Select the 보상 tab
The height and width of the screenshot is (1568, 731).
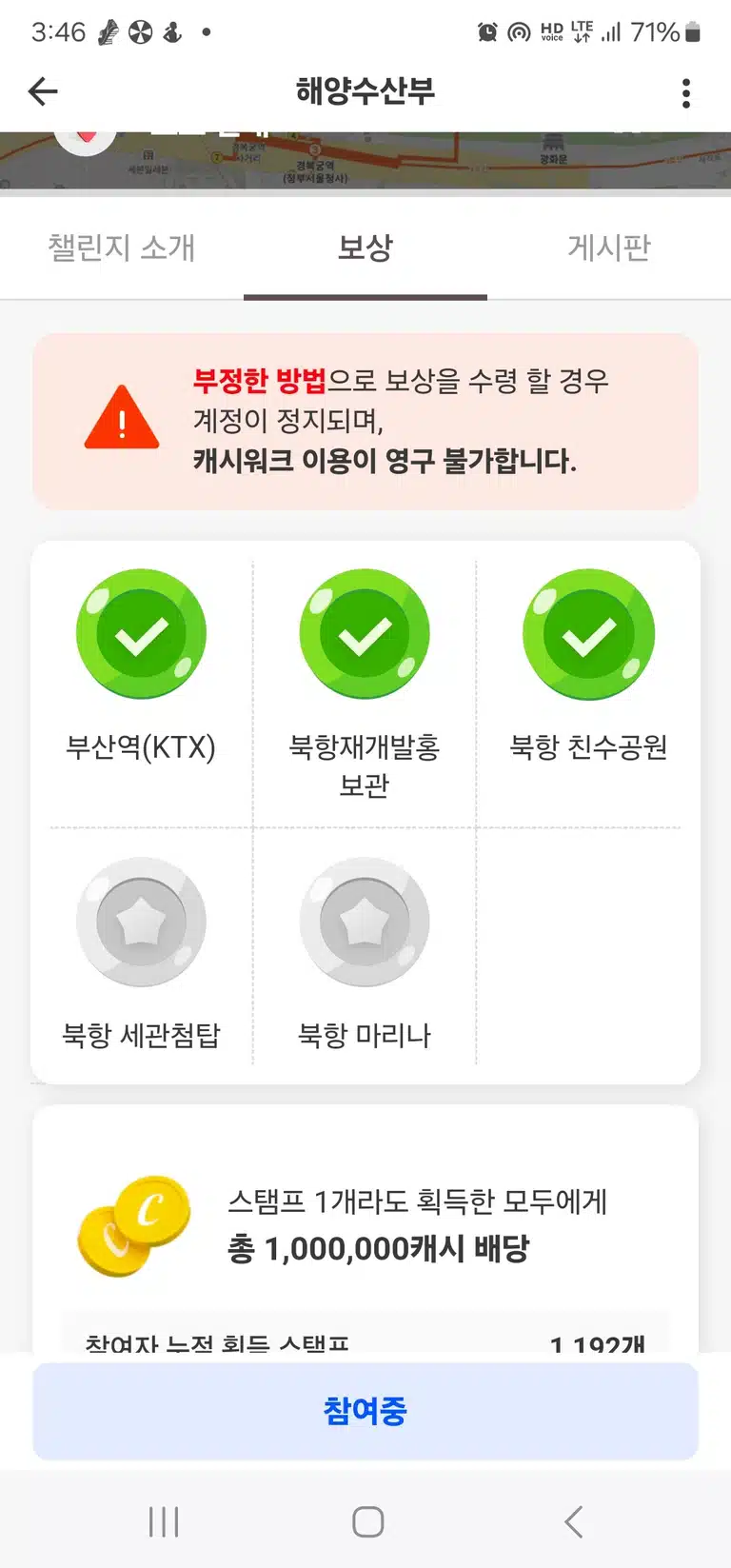365,248
